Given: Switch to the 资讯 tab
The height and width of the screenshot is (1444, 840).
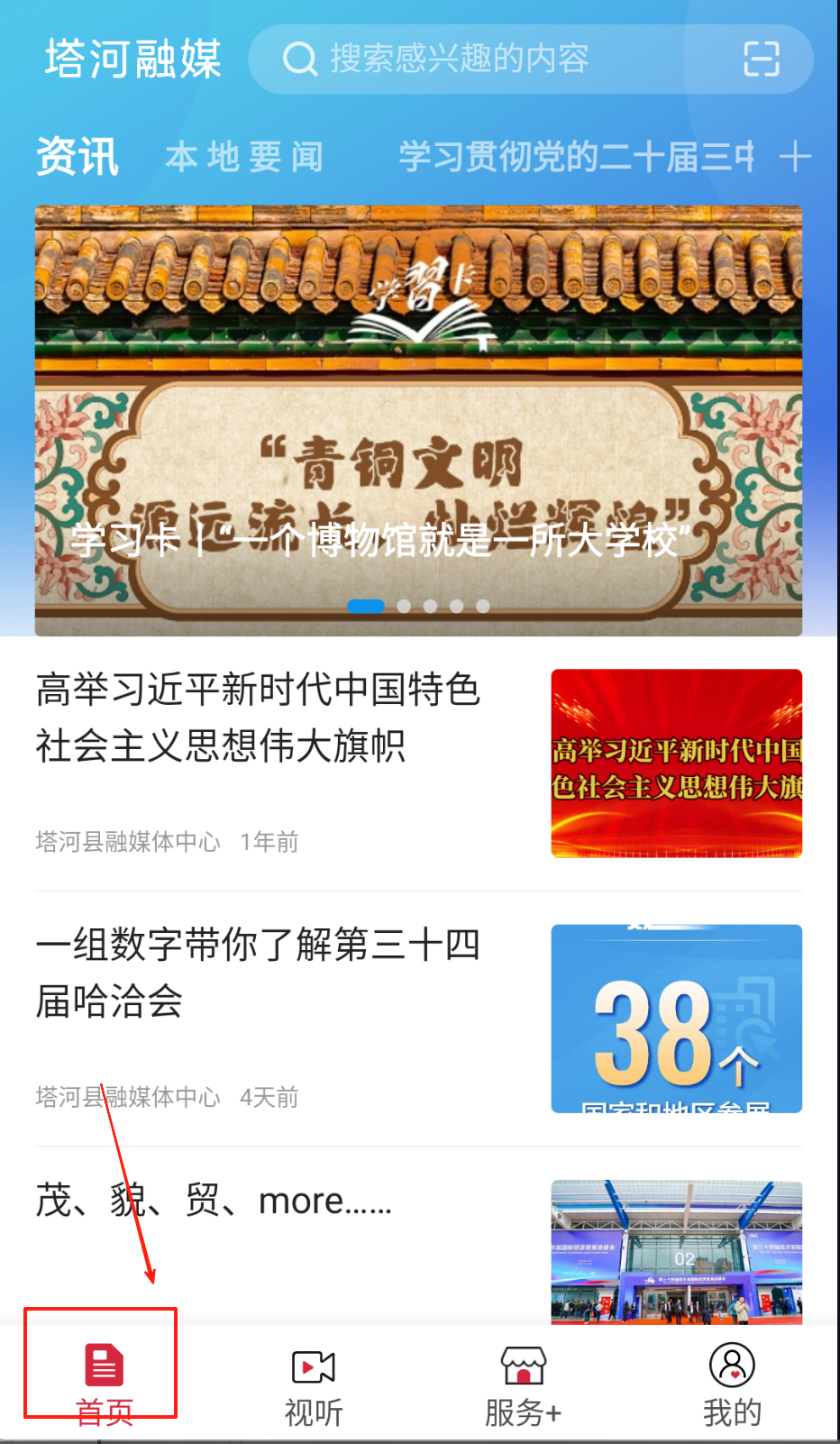Looking at the screenshot, I should click(x=78, y=157).
